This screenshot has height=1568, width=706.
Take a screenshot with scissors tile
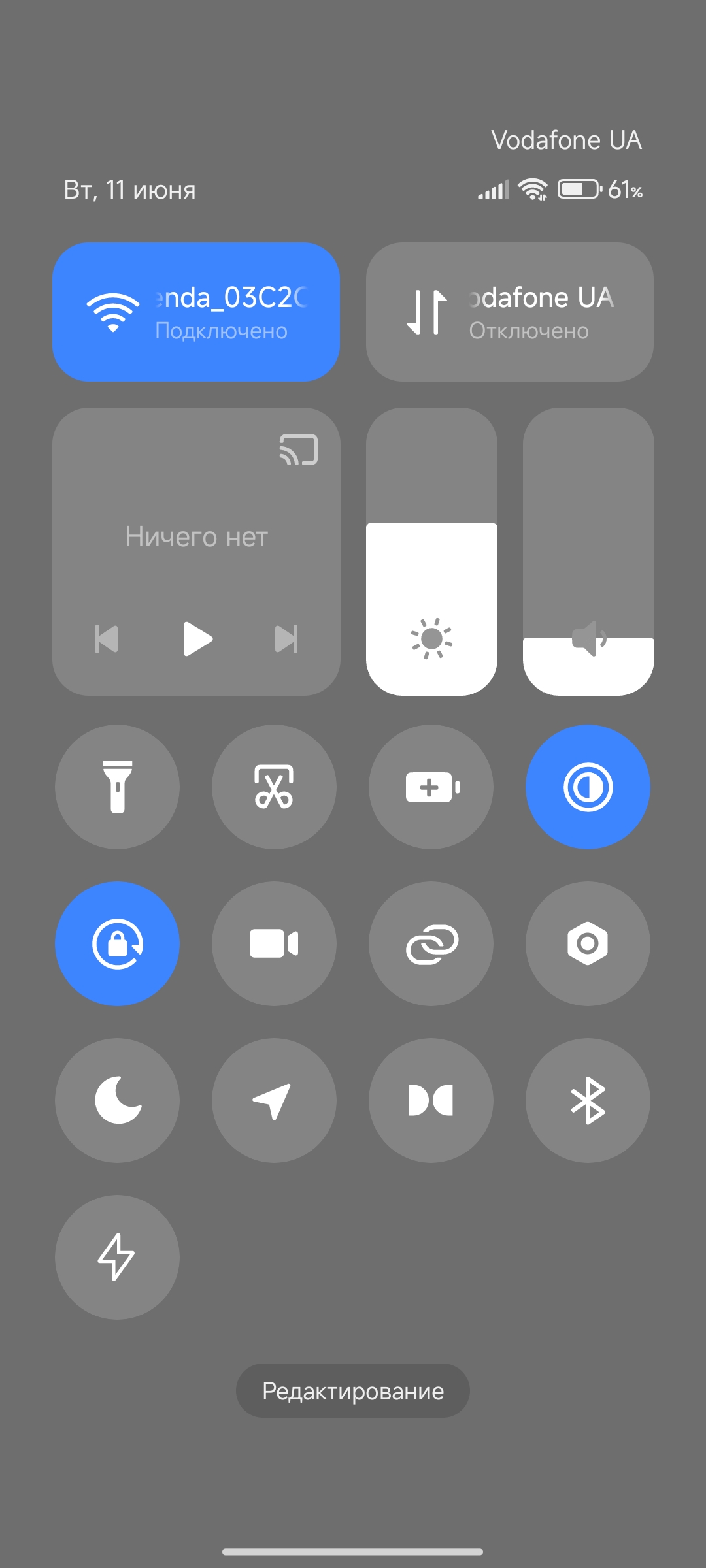pyautogui.click(x=275, y=787)
